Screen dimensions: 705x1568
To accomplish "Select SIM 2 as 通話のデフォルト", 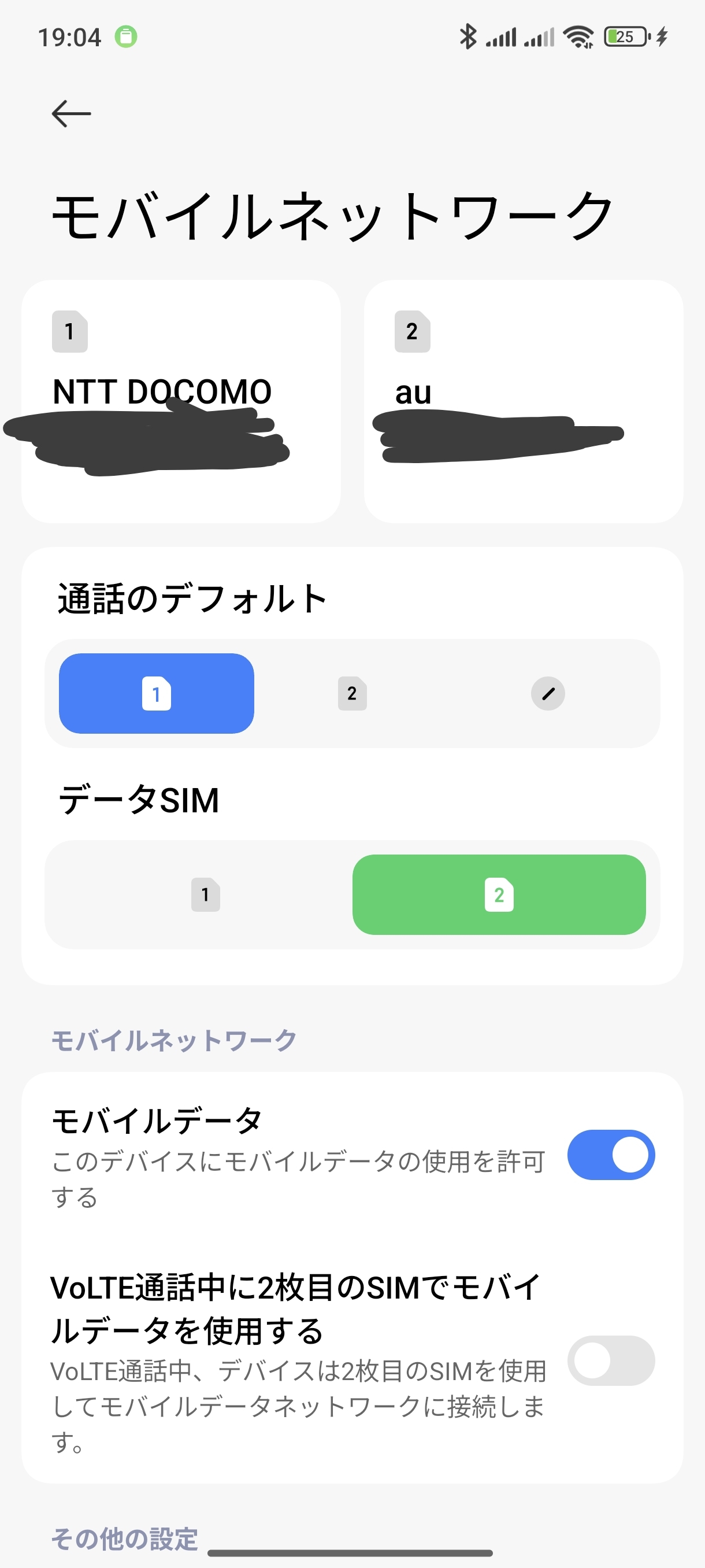I will pyautogui.click(x=352, y=693).
